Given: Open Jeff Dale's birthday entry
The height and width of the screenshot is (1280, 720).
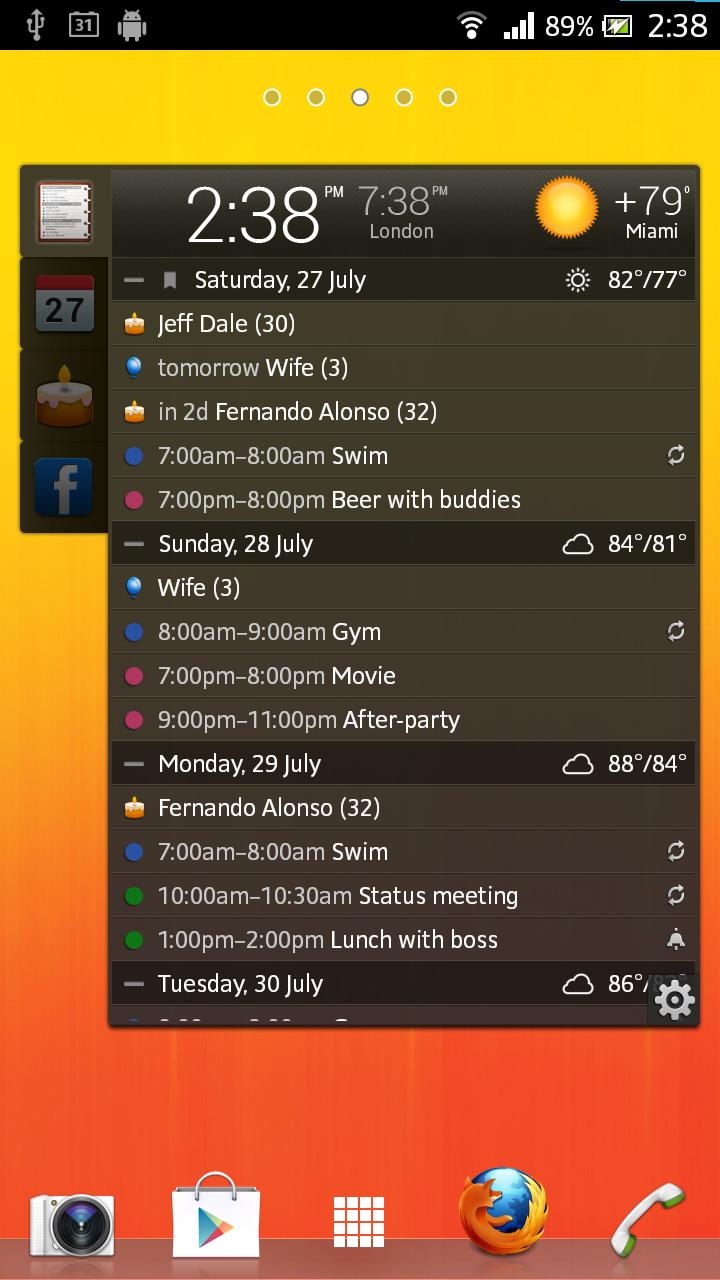Looking at the screenshot, I should [x=226, y=323].
